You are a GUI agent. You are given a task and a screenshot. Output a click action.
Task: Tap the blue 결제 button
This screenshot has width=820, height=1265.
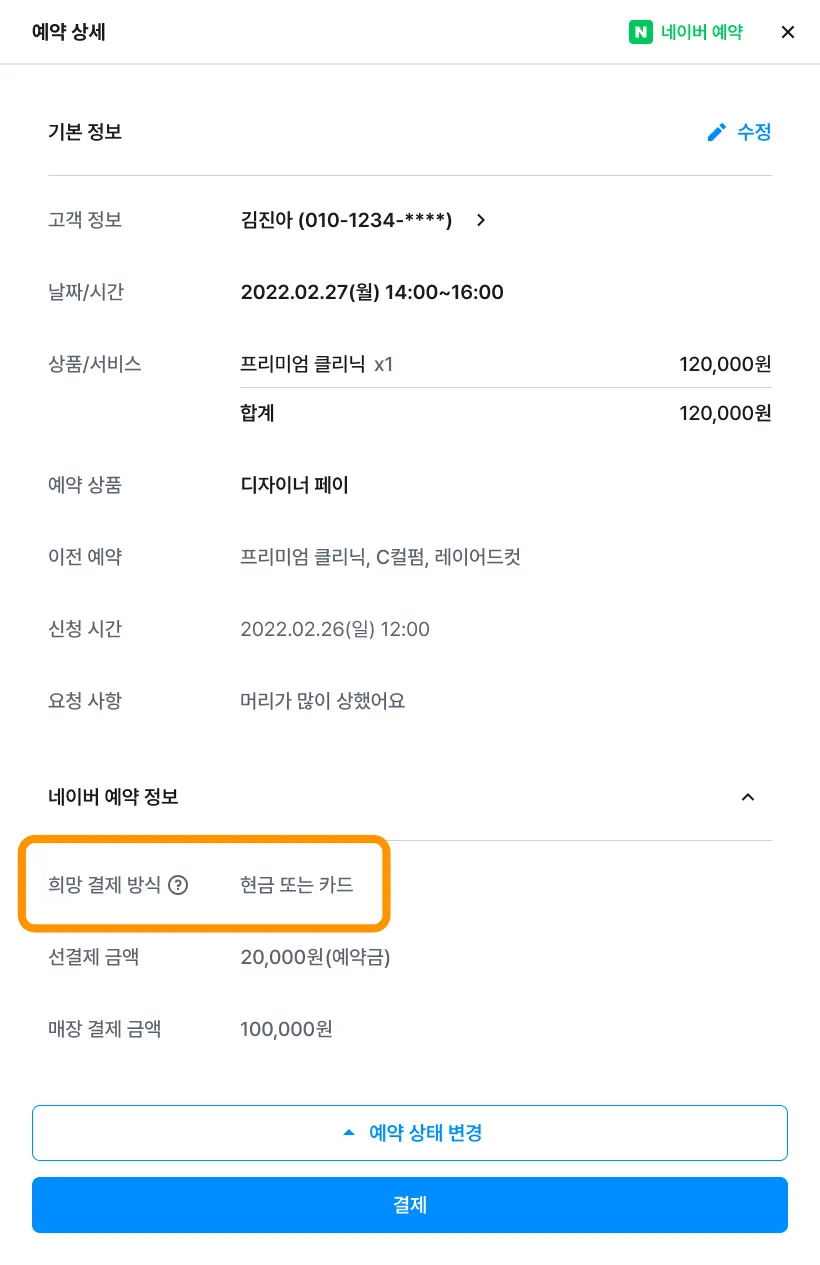click(410, 1205)
